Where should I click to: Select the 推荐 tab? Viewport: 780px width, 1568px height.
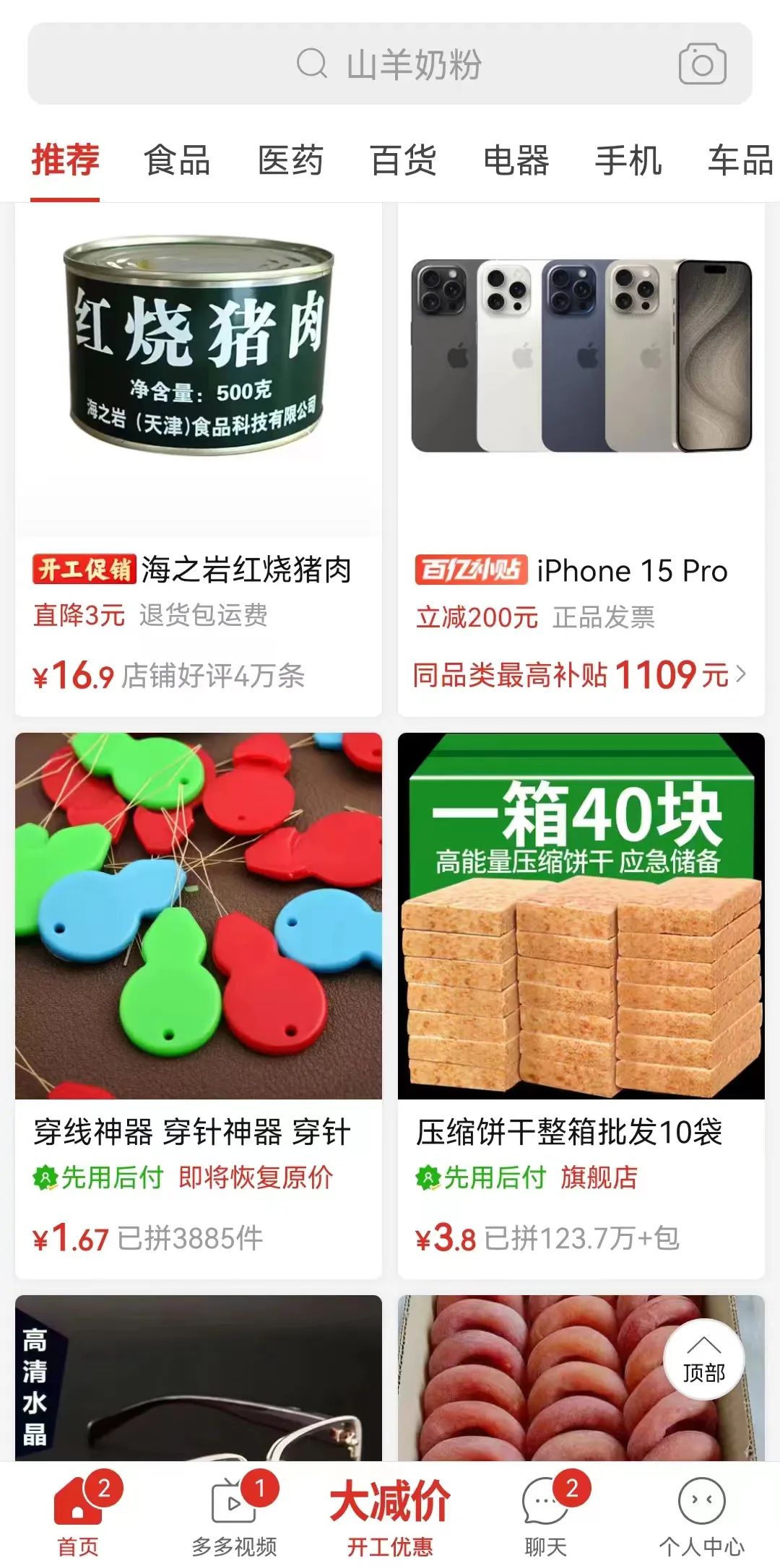pyautogui.click(x=65, y=160)
